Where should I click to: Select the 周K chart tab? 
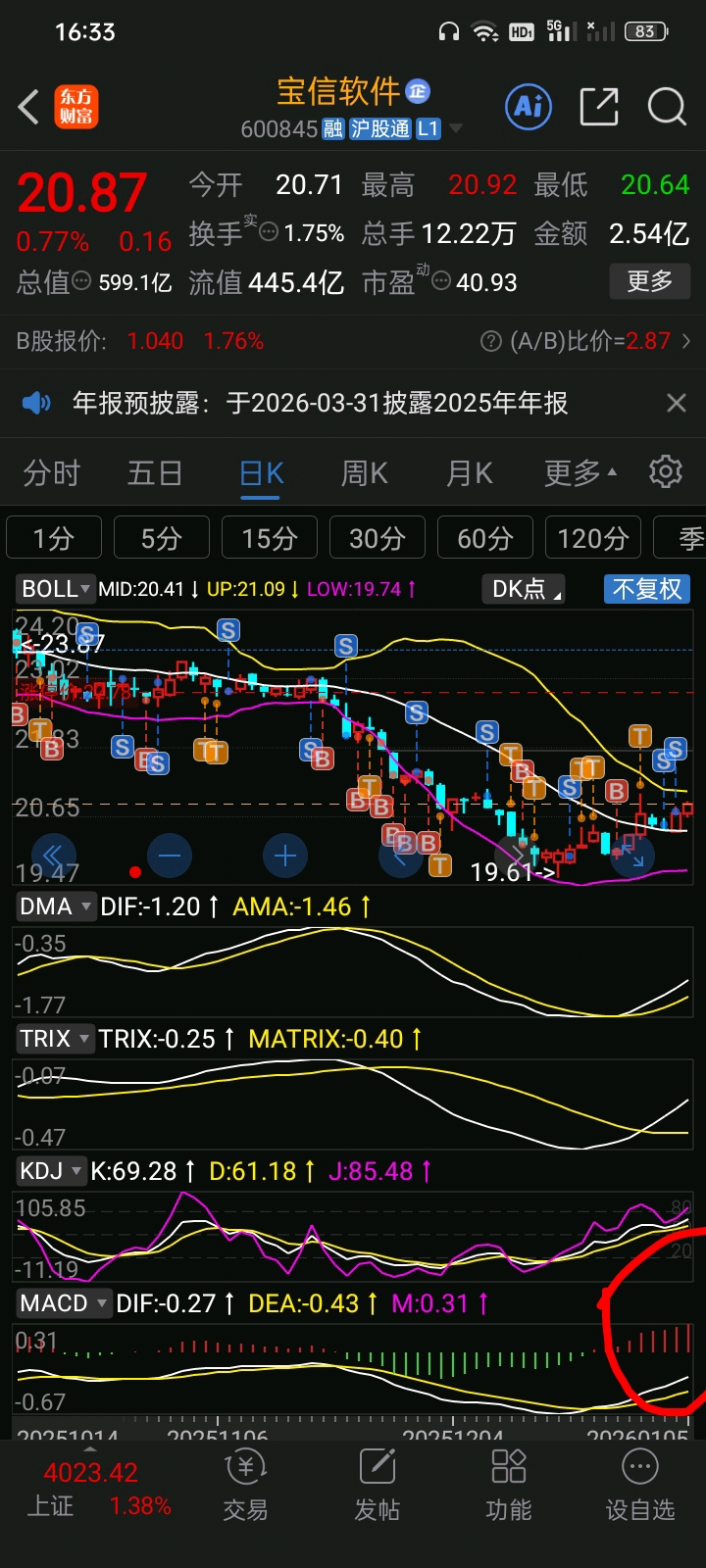tap(365, 473)
